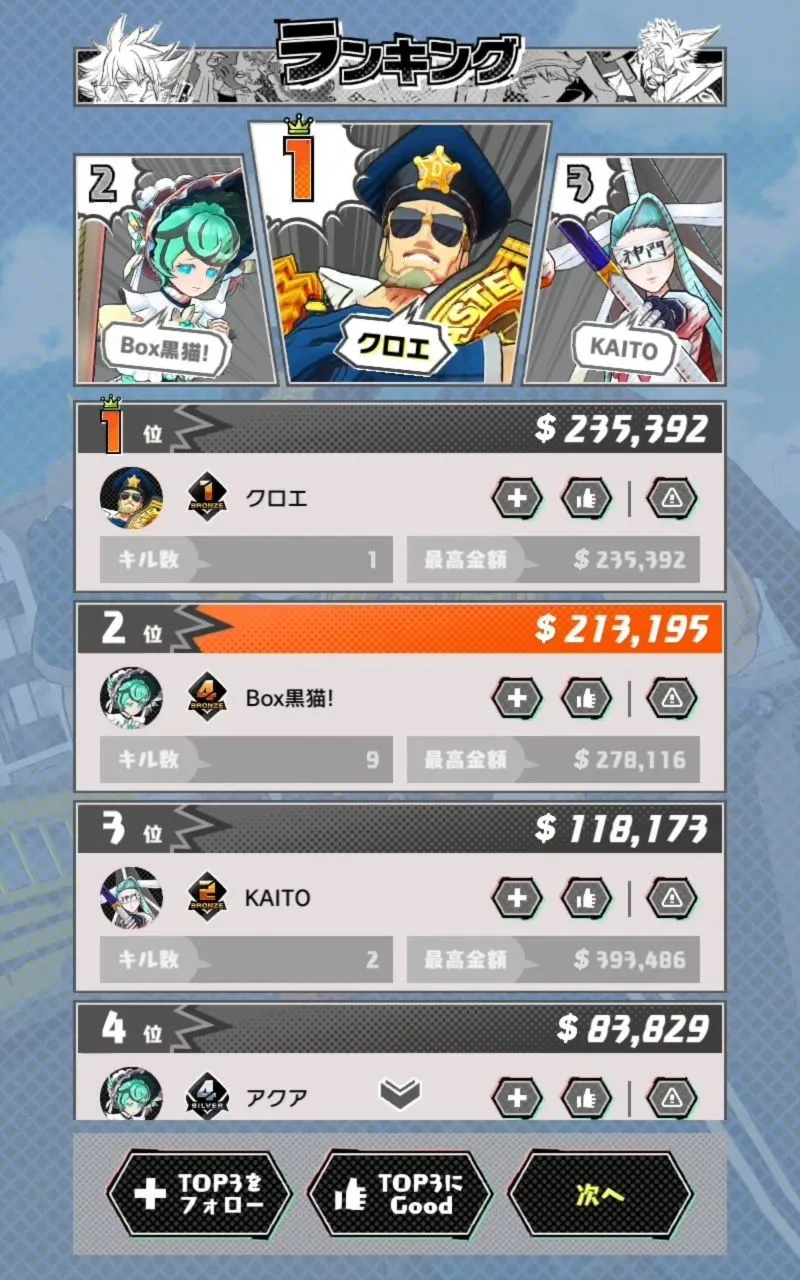Follow player クロエ with the plus icon
The image size is (800, 1280).
tap(516, 498)
